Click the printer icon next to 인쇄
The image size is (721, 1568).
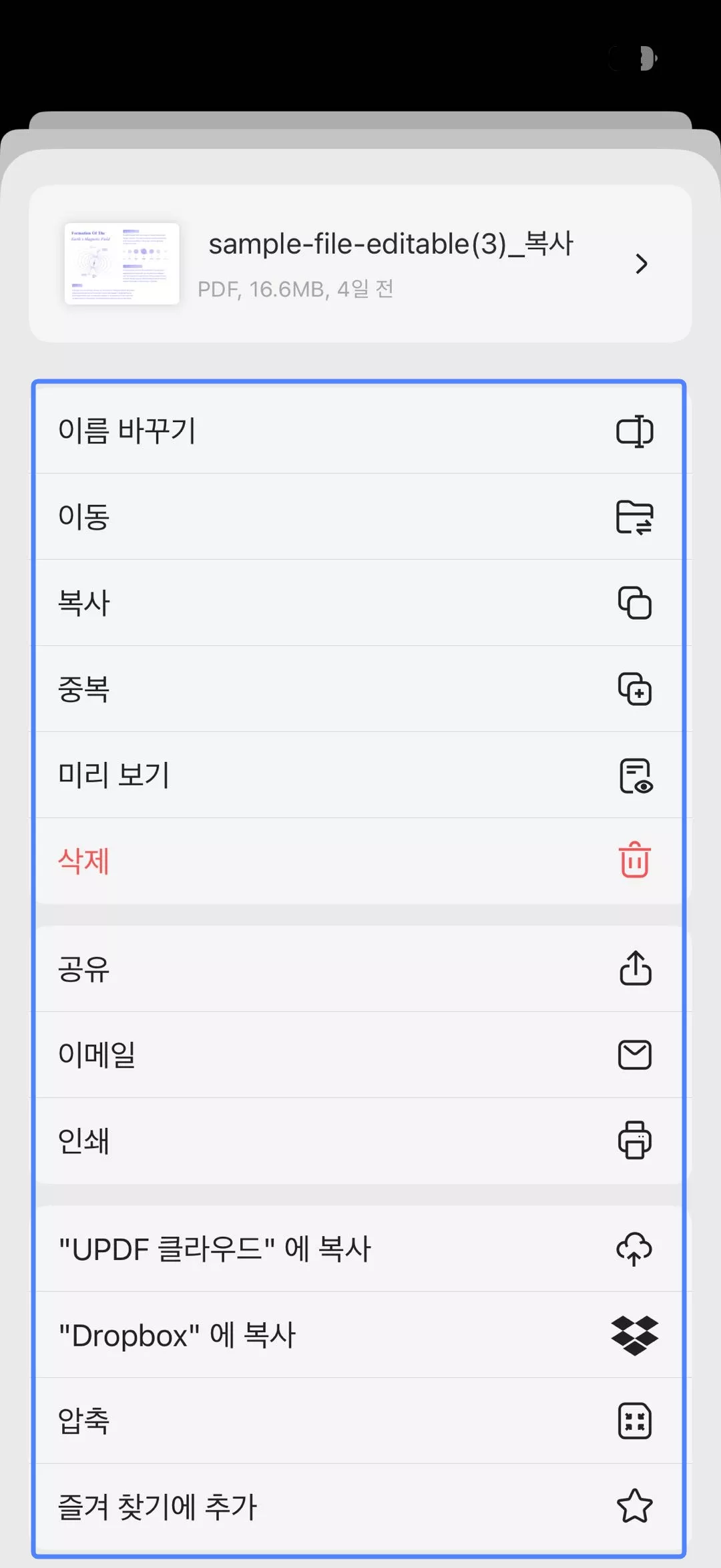(x=634, y=1141)
